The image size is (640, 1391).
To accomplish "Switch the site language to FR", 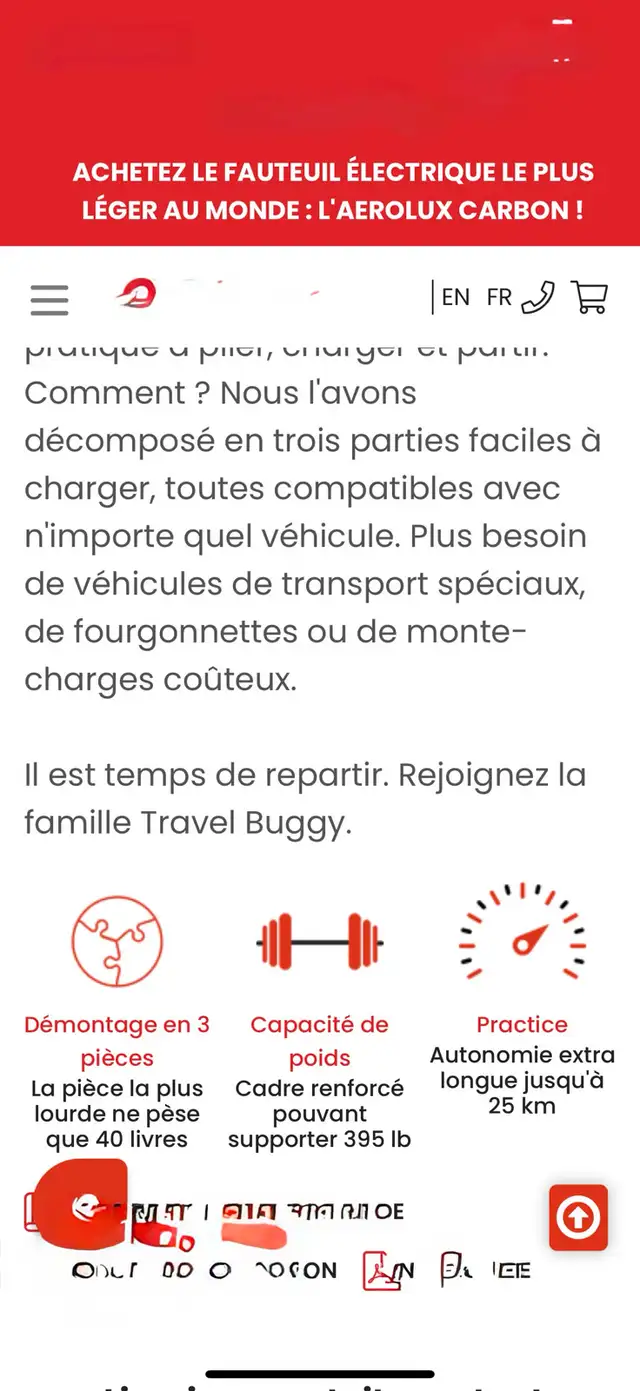I will tap(499, 297).
